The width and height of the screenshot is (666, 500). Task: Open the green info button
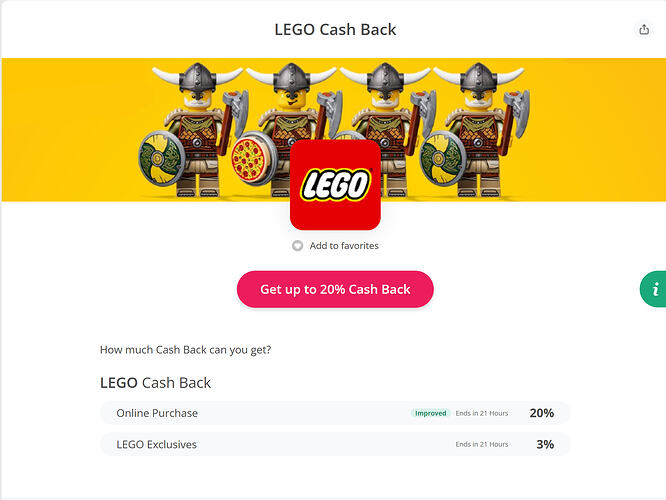click(x=655, y=289)
